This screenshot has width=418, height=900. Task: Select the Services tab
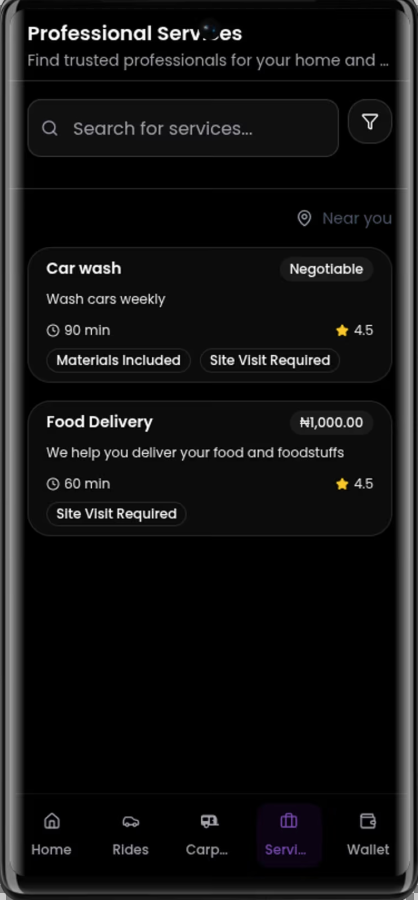click(x=289, y=835)
